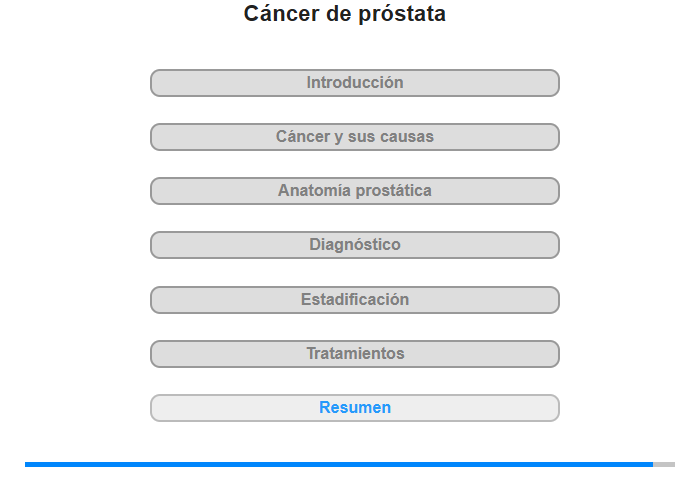The width and height of the screenshot is (700, 480).
Task: Select the Anatomía prostática section
Action: click(x=355, y=191)
